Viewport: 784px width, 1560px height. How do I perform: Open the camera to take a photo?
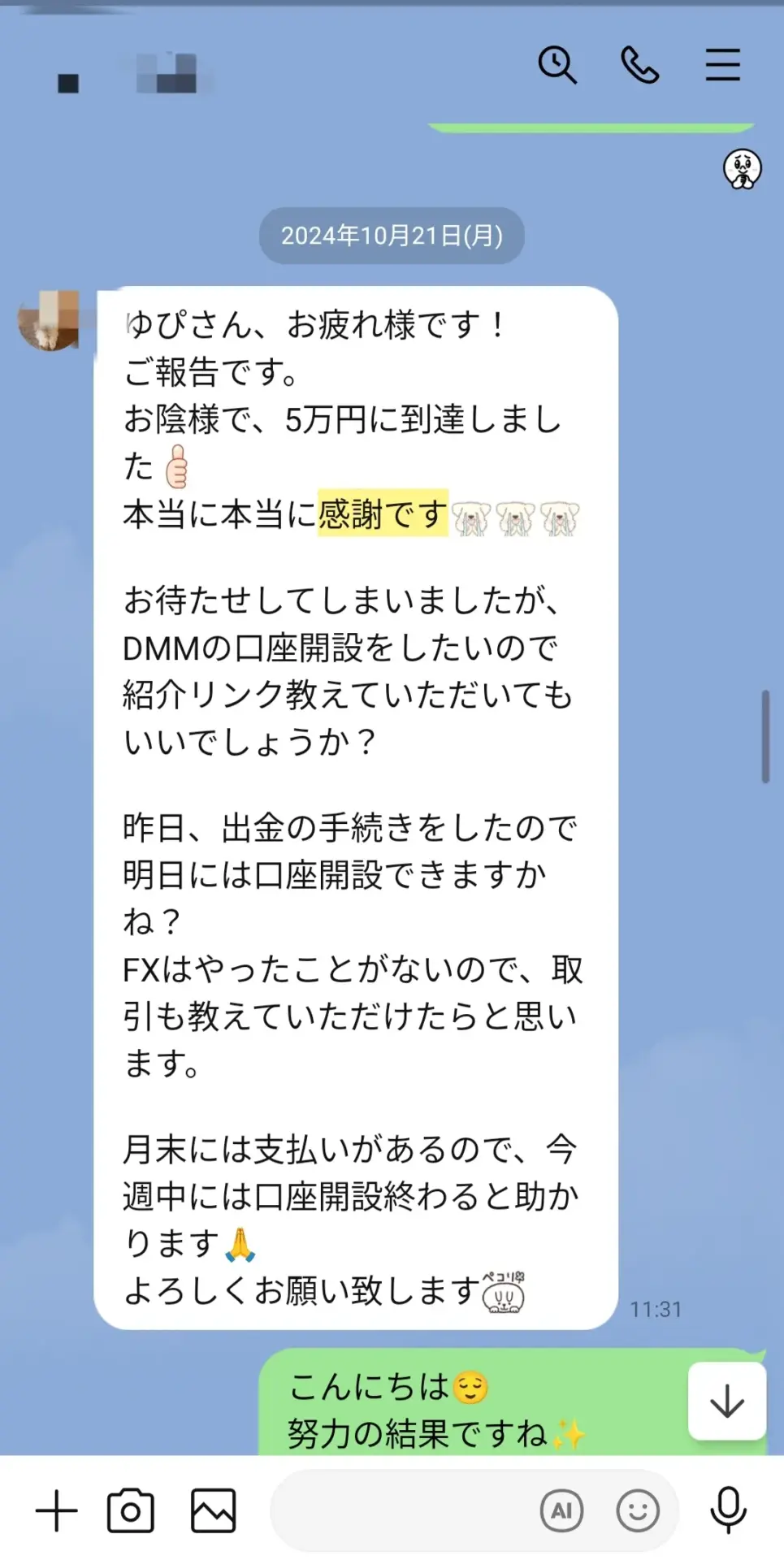click(x=130, y=1509)
